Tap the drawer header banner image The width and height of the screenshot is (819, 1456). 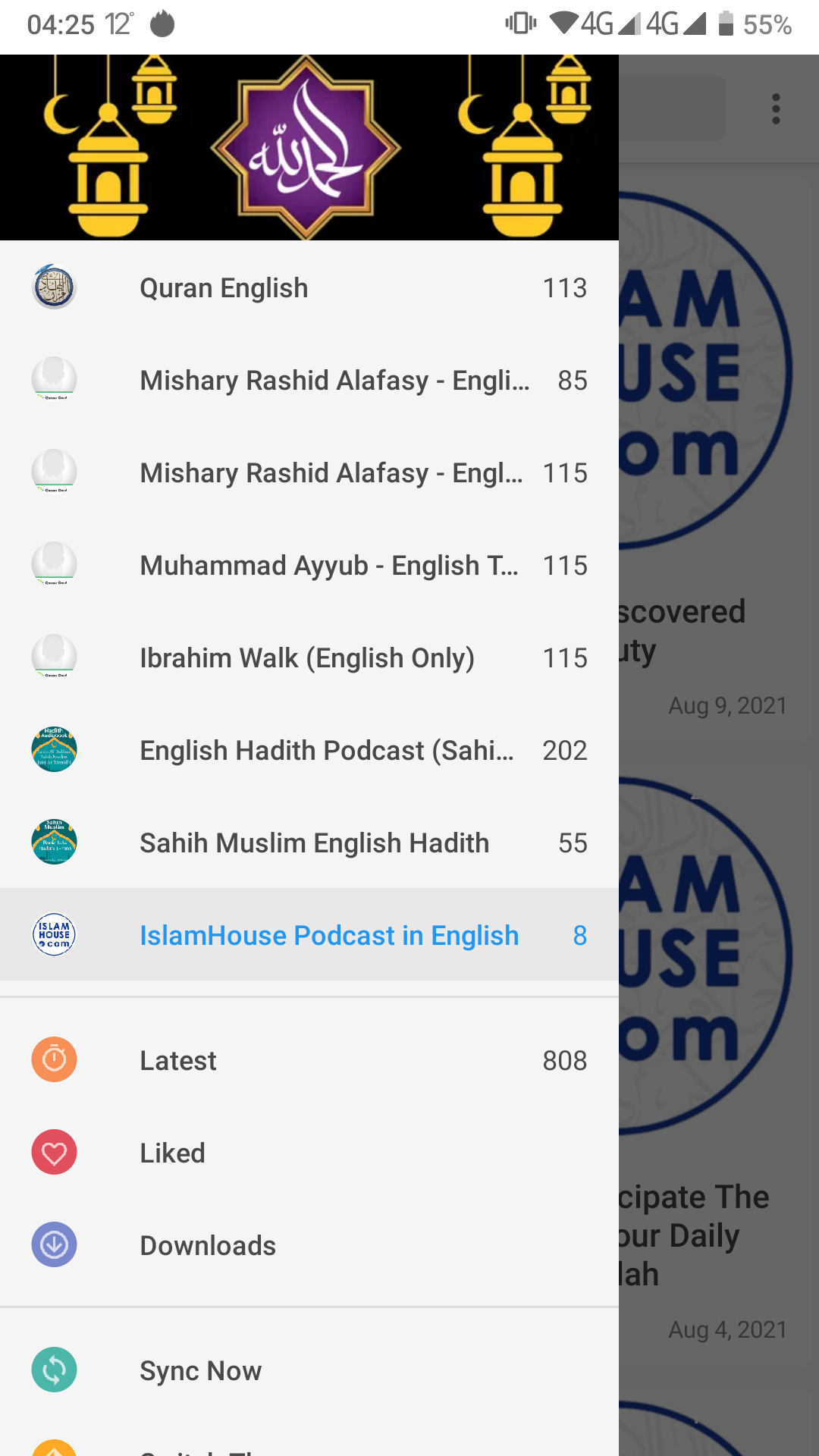[x=309, y=146]
